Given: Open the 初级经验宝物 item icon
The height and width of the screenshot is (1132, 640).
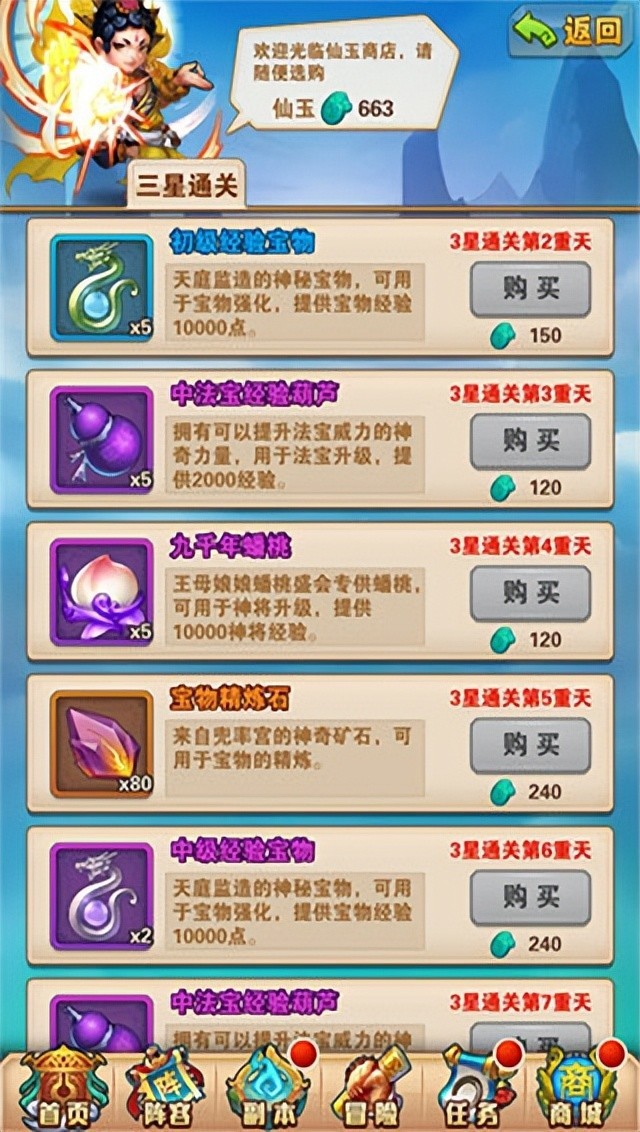Looking at the screenshot, I should [x=102, y=288].
